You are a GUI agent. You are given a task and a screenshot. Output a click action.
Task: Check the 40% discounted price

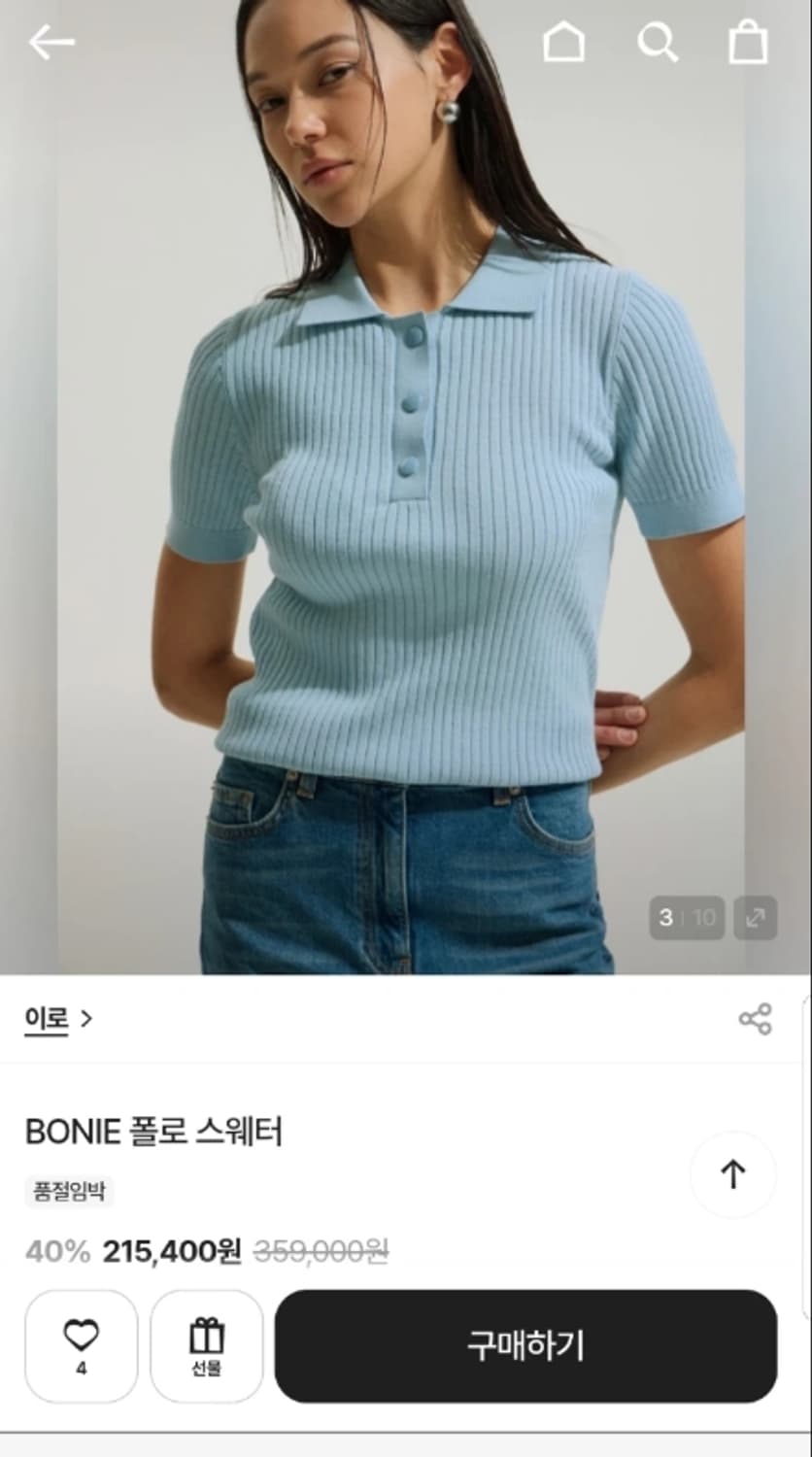coord(164,1253)
